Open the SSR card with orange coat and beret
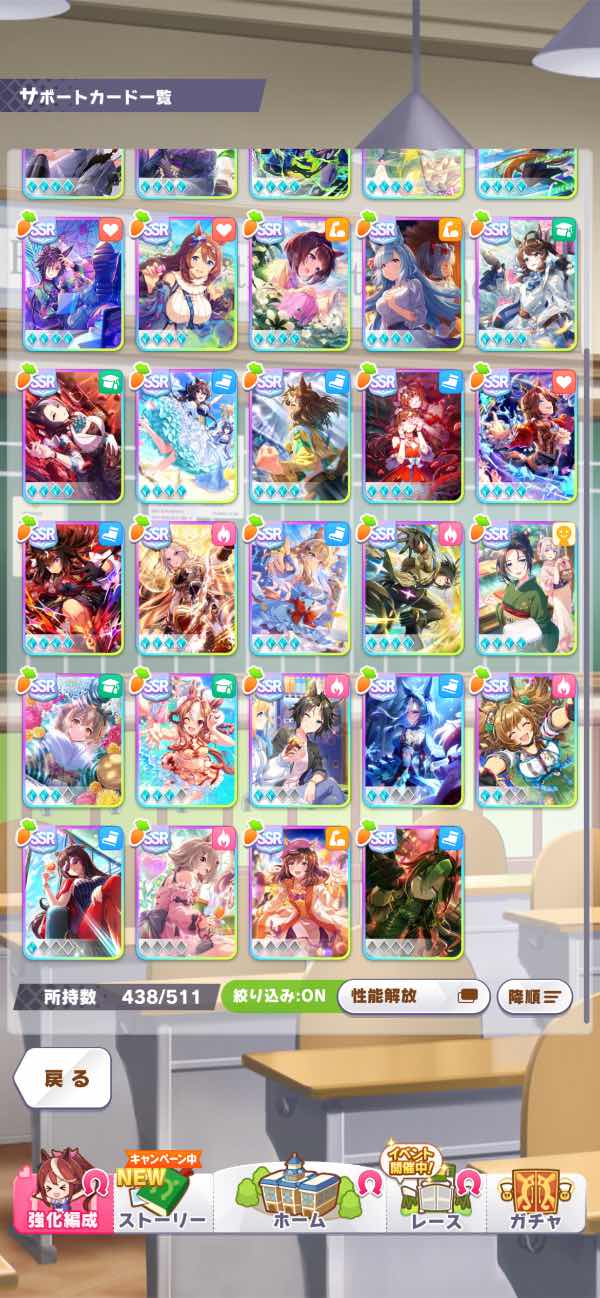Screen dimensions: 600x1298 tap(300, 892)
